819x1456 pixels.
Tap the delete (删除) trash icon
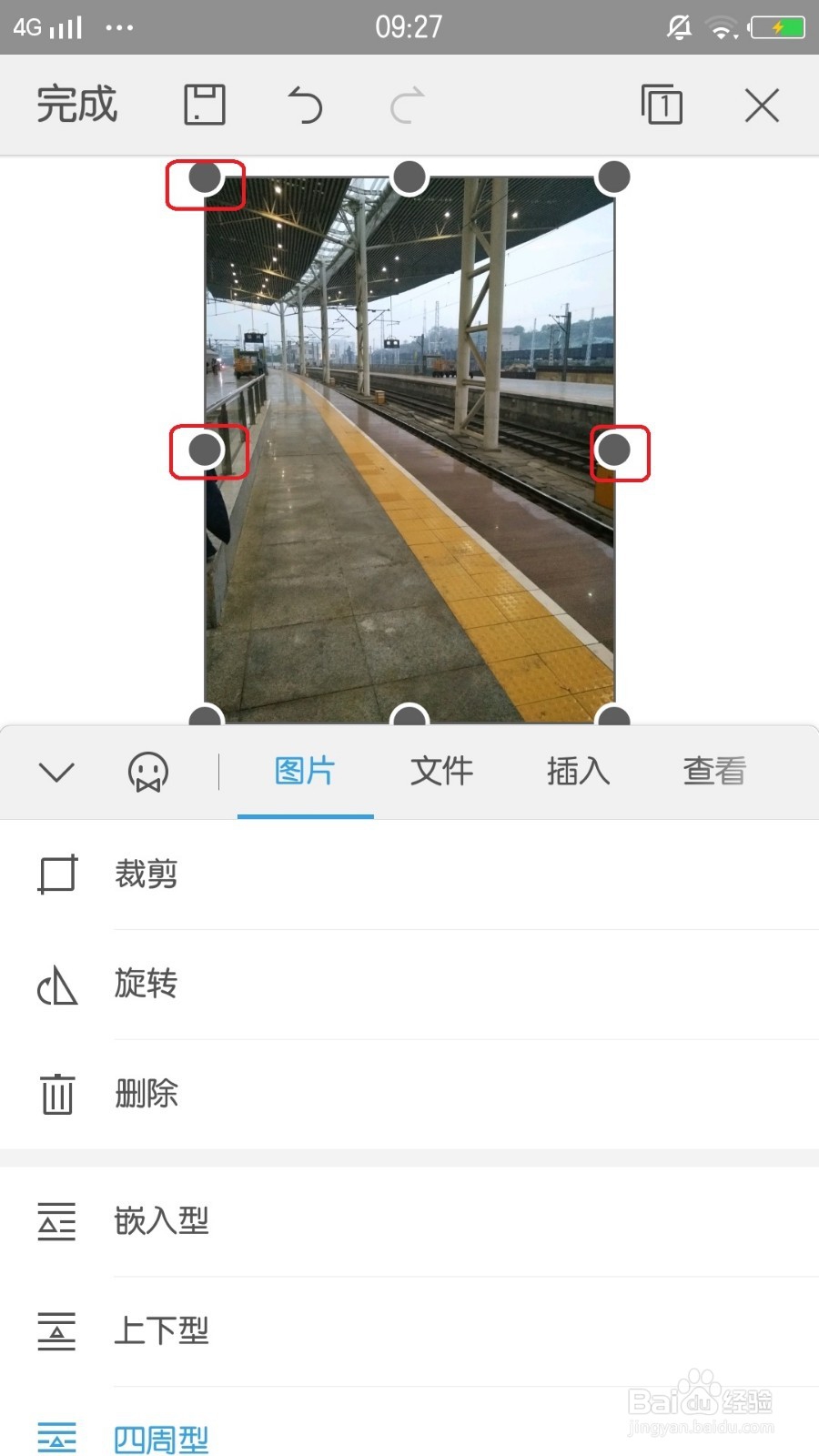(x=56, y=1095)
